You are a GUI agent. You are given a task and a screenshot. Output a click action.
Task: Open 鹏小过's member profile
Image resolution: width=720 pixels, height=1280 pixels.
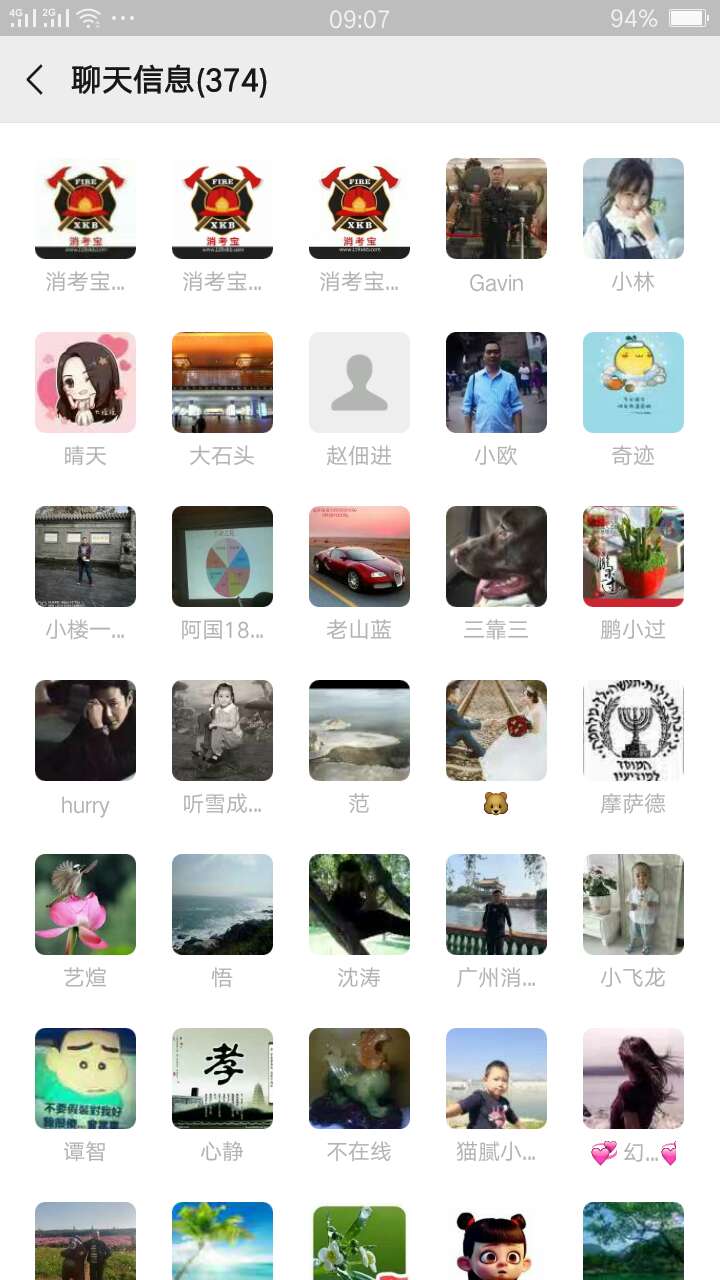(x=633, y=556)
